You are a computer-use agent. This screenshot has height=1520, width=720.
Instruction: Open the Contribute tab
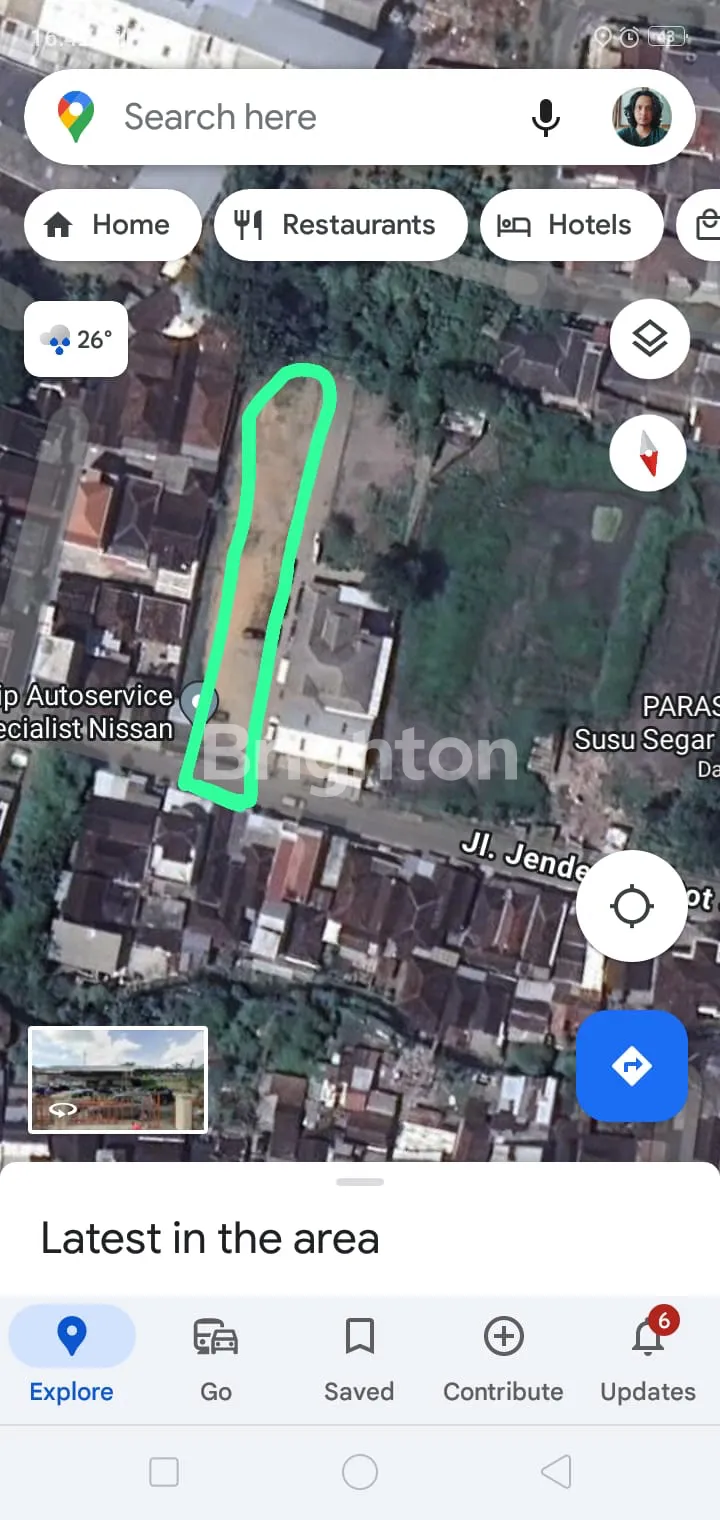click(503, 1361)
